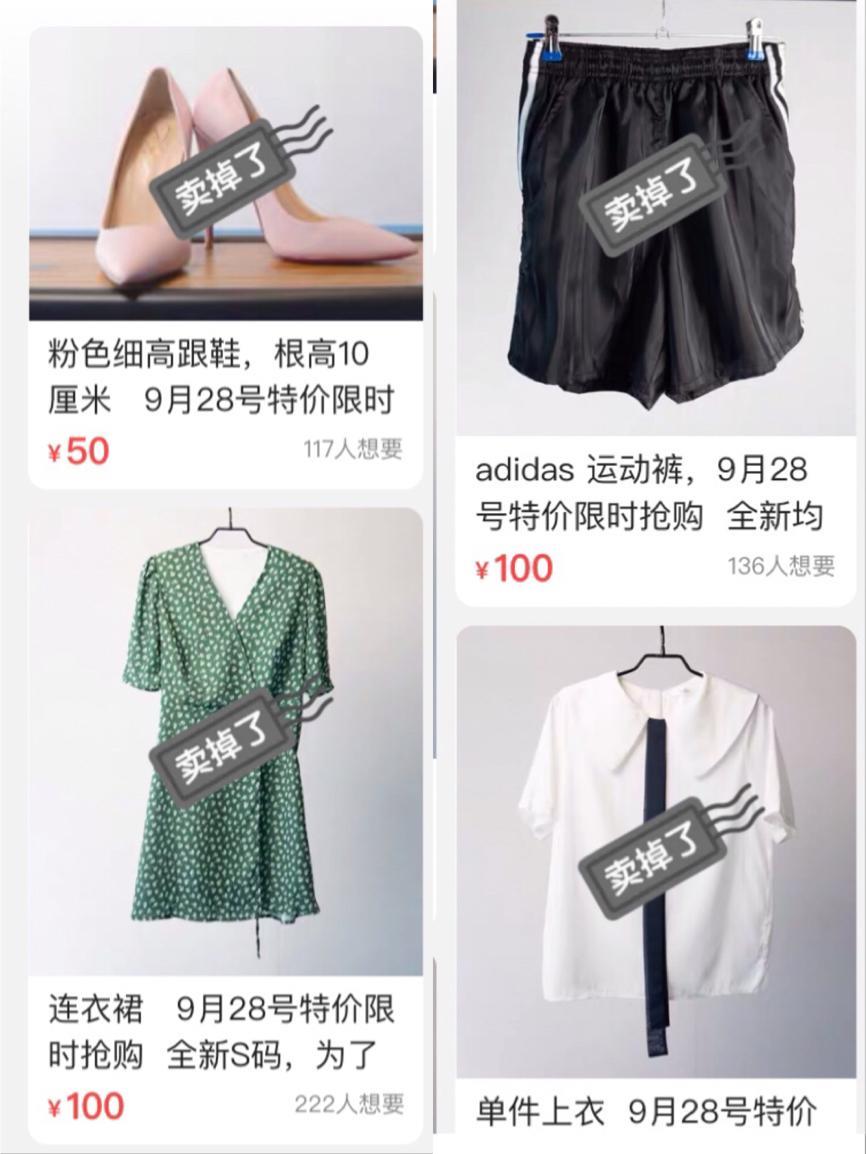Select the white top listing
The width and height of the screenshot is (866, 1154).
[x=655, y=850]
